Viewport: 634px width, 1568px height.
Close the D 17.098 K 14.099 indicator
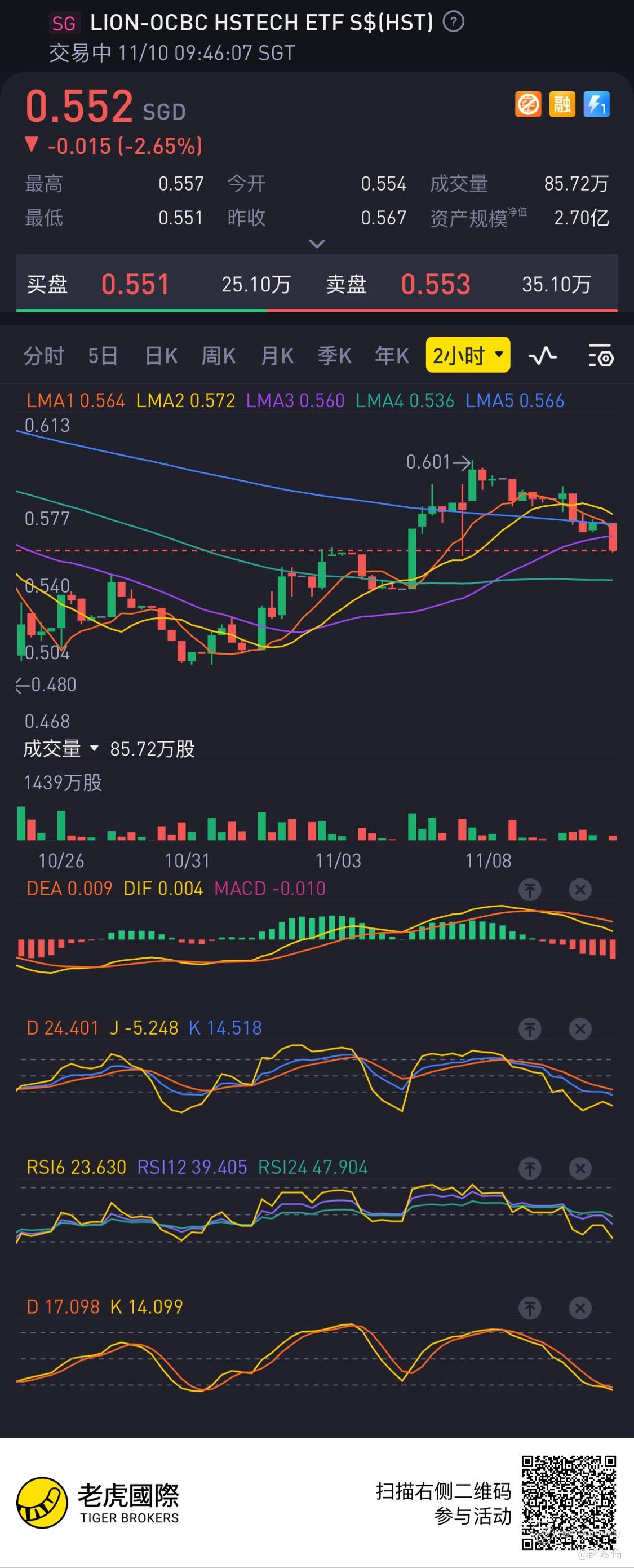click(580, 1308)
